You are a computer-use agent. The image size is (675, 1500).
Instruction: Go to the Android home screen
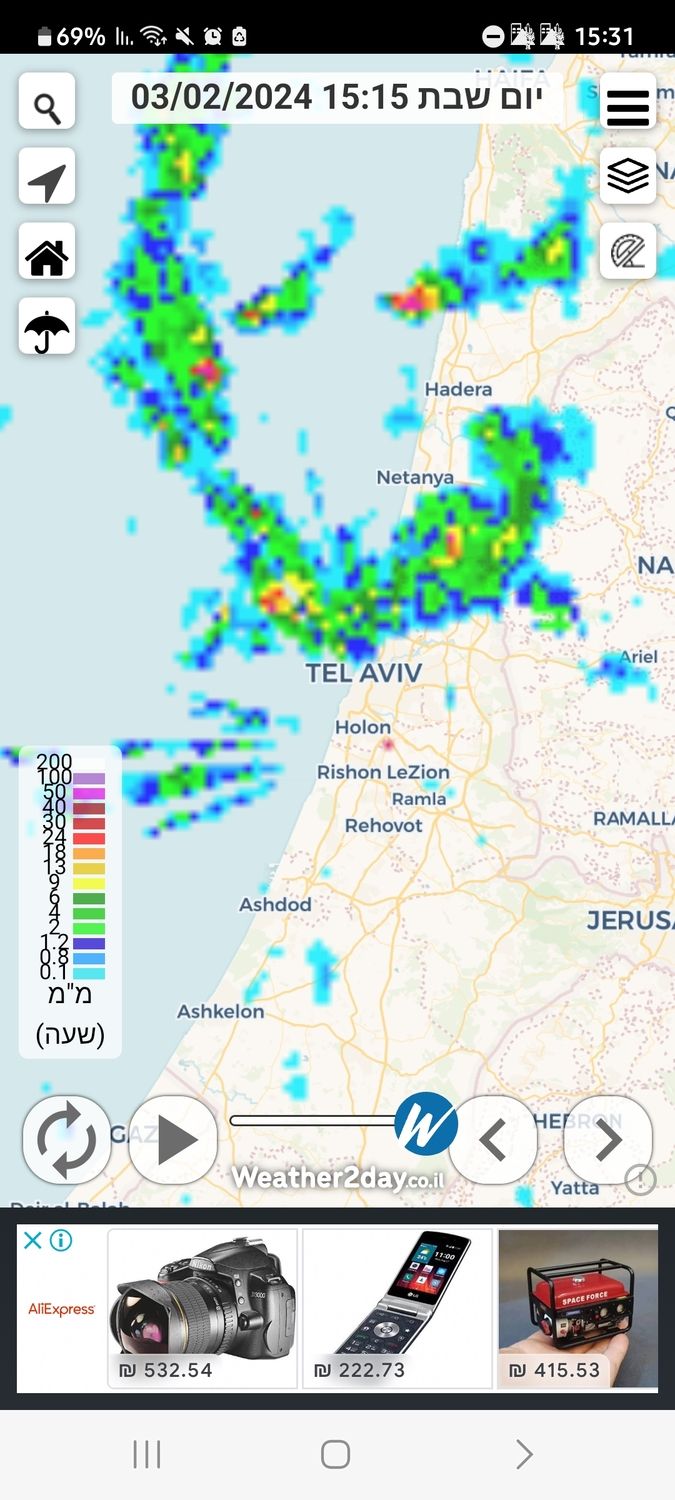coord(336,1454)
